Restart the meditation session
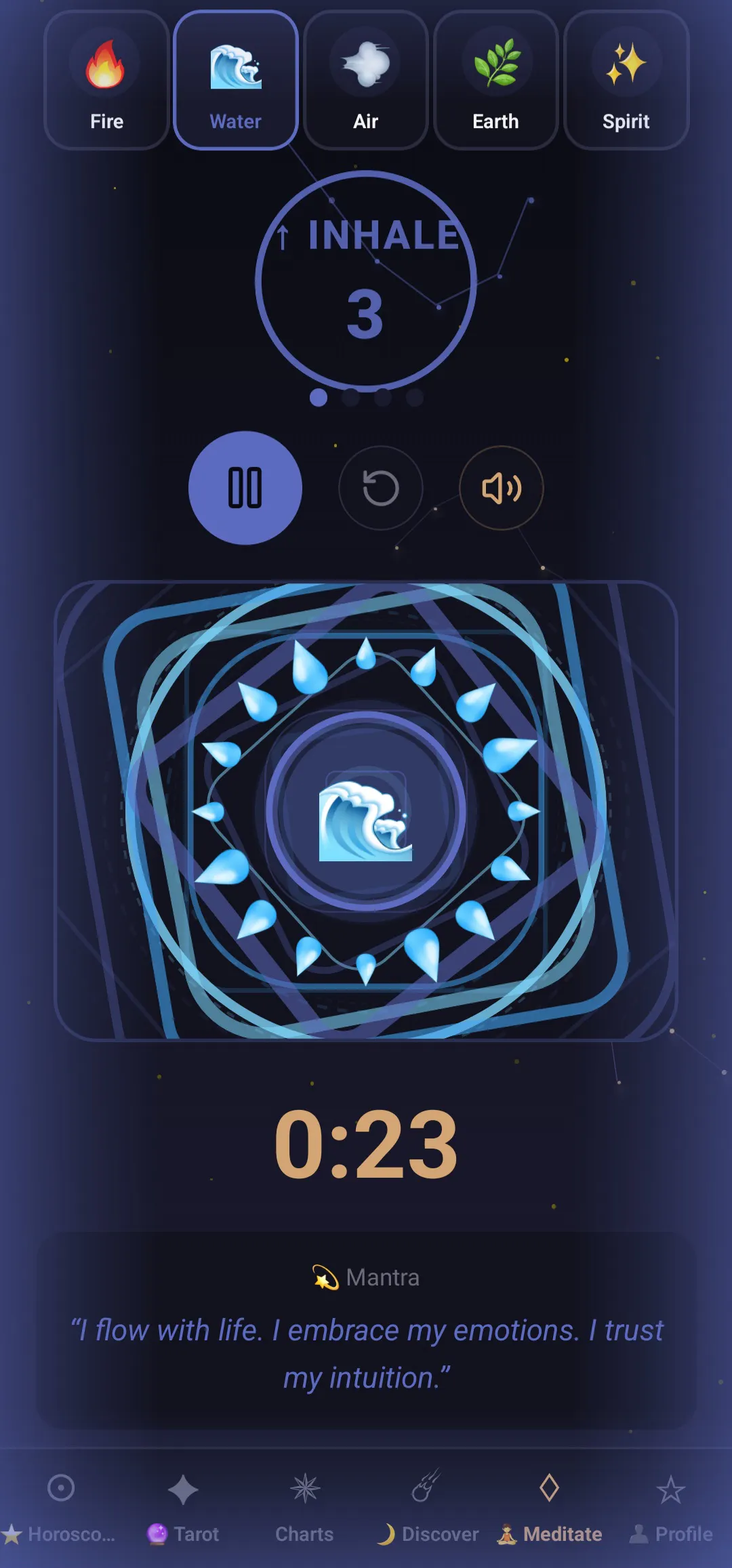Image resolution: width=732 pixels, height=1568 pixels. (381, 488)
